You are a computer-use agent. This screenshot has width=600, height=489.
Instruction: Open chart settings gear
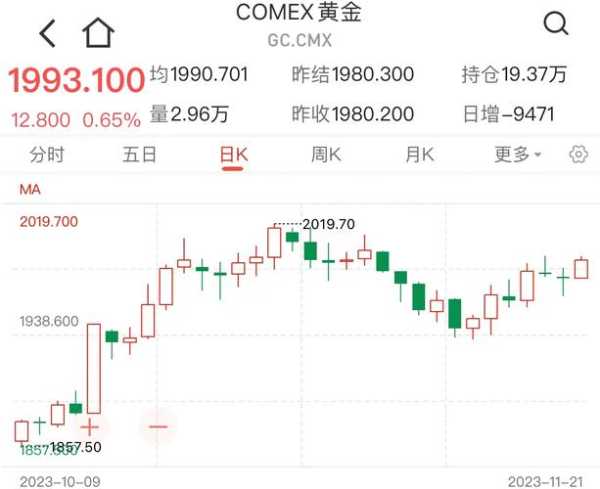(x=578, y=154)
